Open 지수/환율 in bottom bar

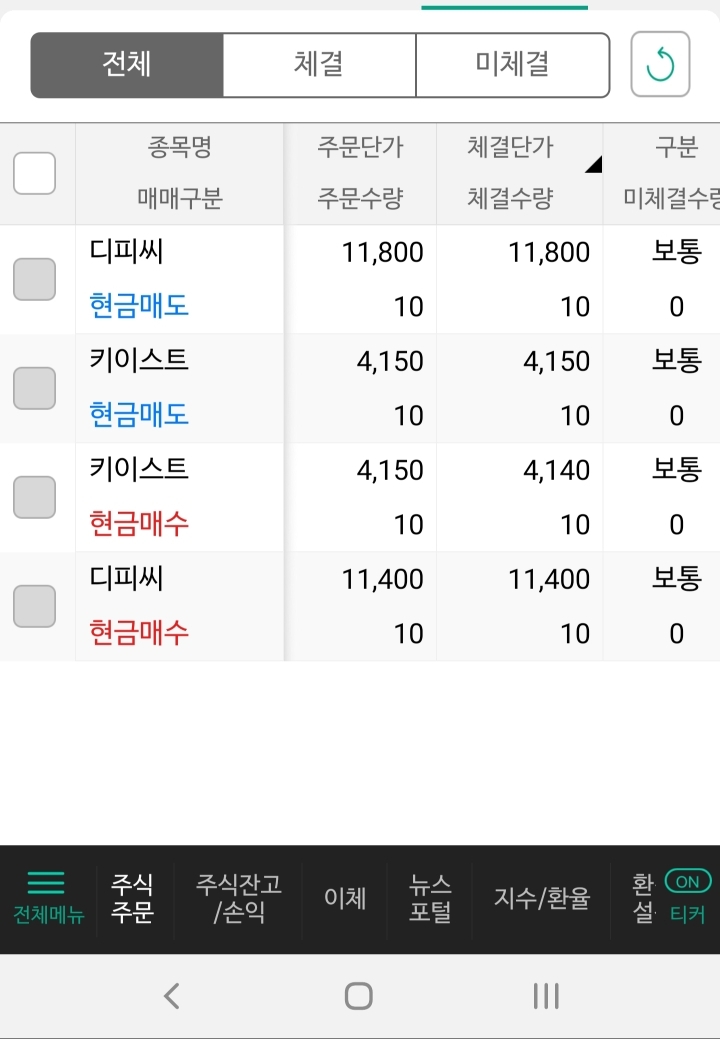pos(541,899)
